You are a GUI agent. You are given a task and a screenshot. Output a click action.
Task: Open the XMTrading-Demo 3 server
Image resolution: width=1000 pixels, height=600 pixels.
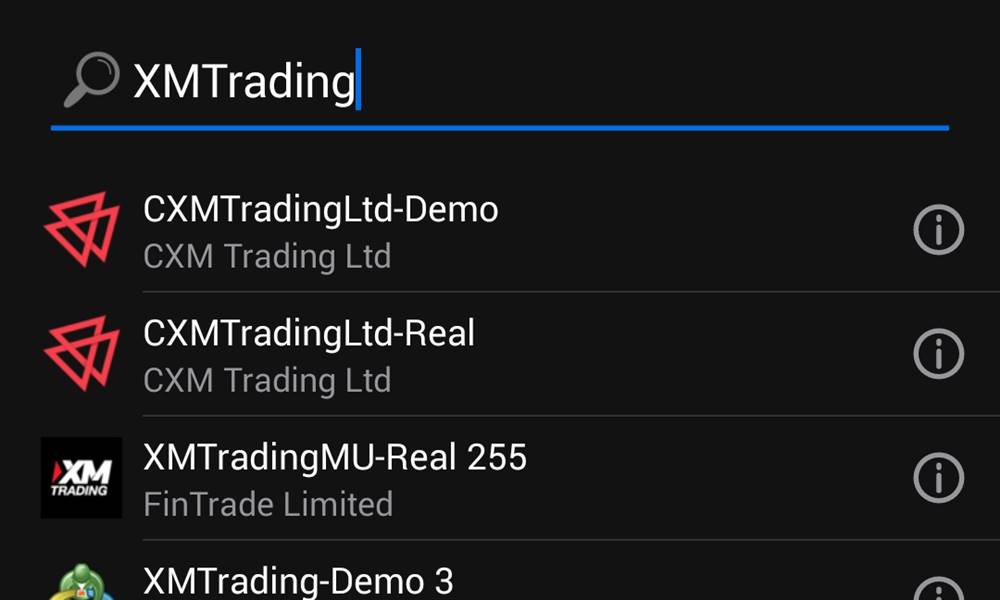pyautogui.click(x=298, y=580)
